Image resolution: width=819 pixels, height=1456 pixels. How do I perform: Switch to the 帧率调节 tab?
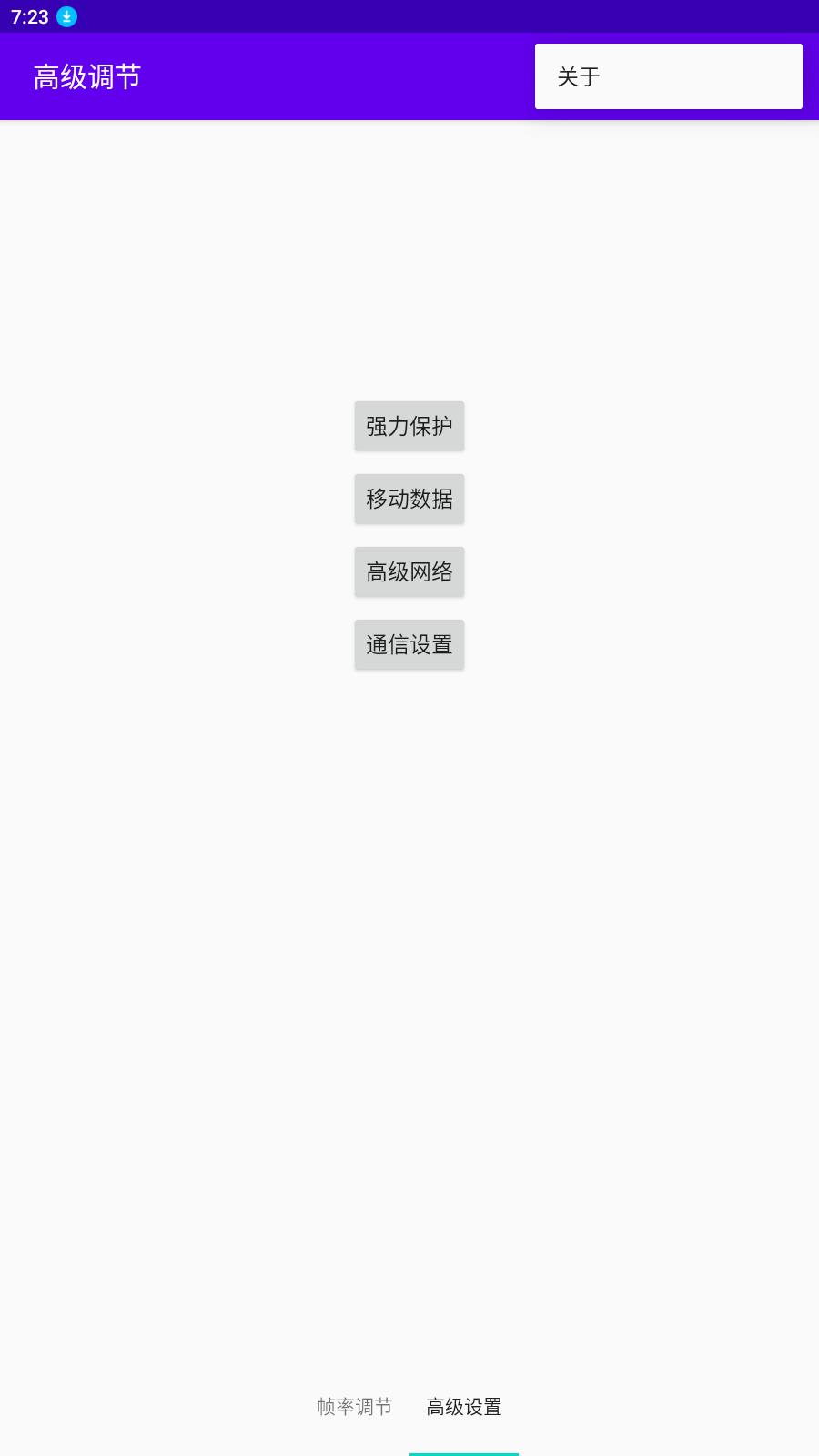click(x=355, y=1407)
